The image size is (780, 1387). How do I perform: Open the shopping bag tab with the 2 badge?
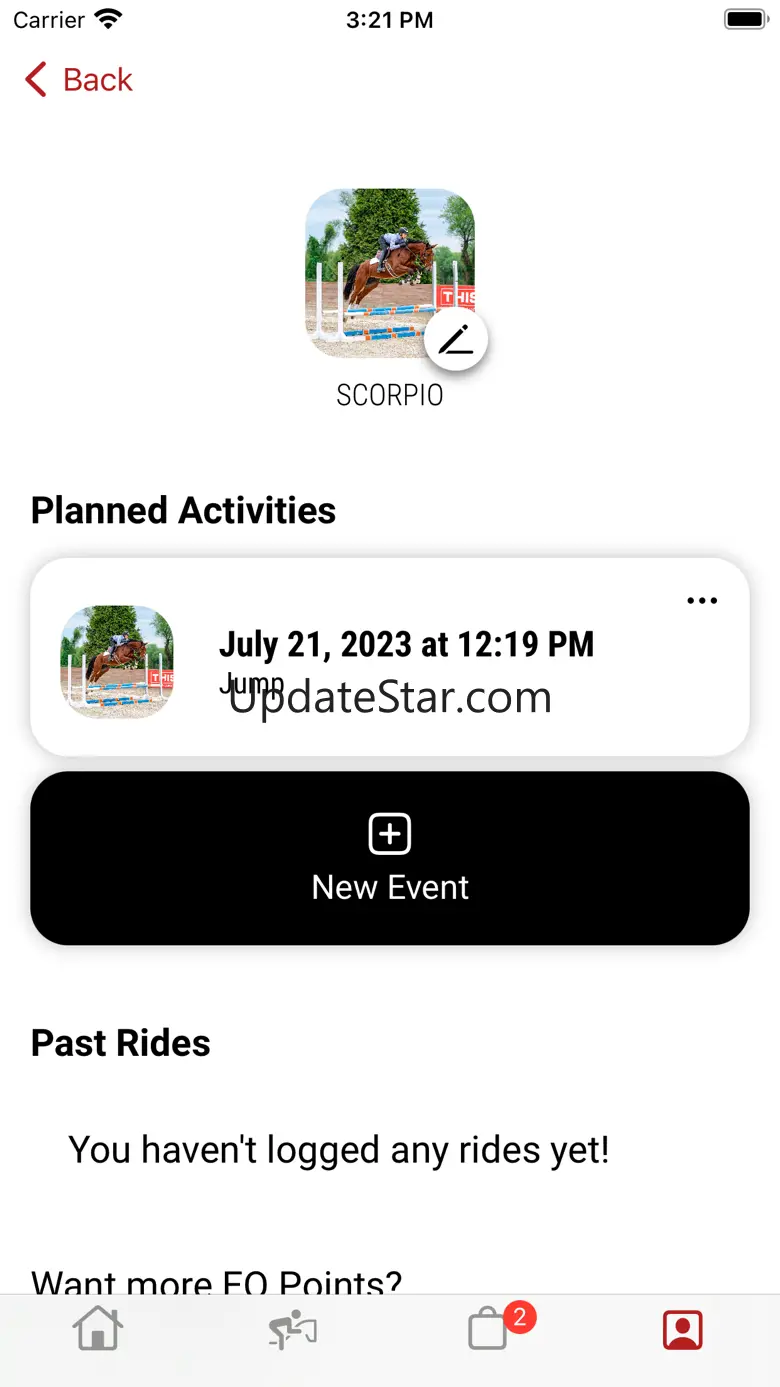490,1330
